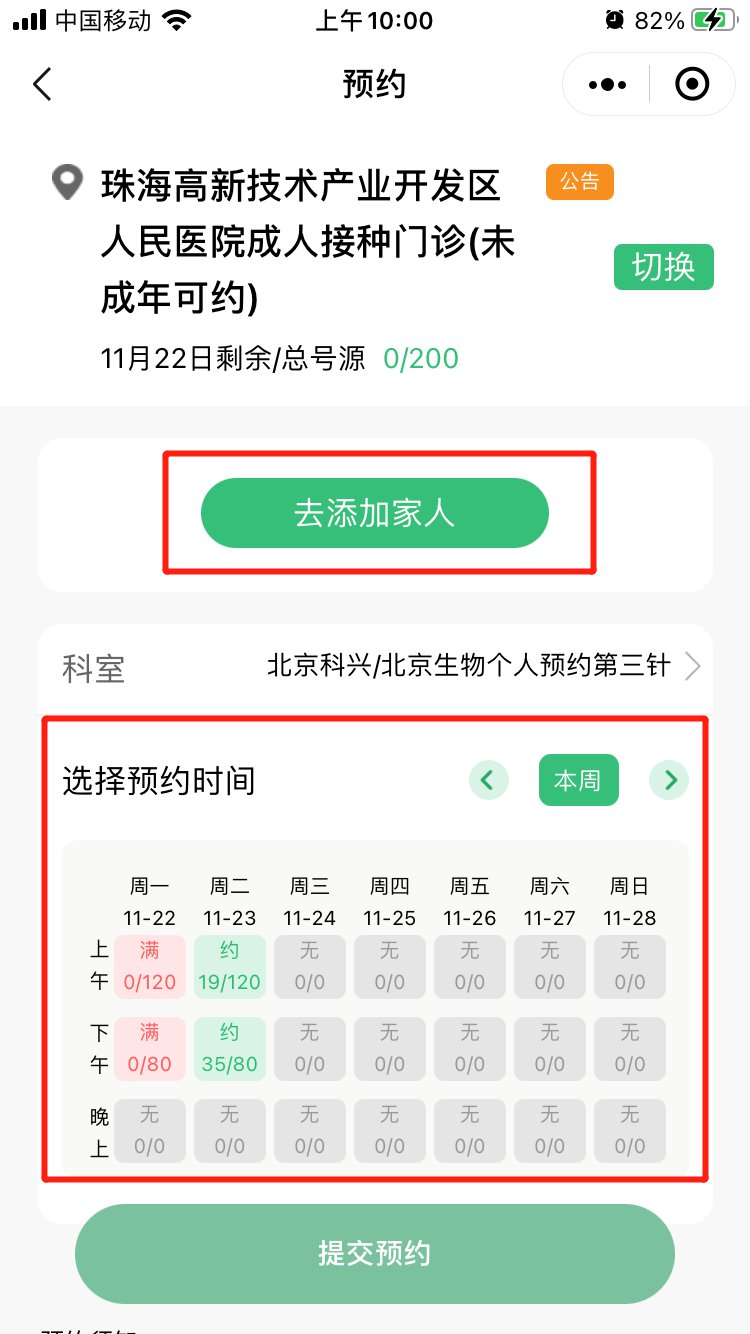750x1334 pixels.
Task: Tap the full 11-22 morning slot 0/120
Action: pyautogui.click(x=150, y=967)
